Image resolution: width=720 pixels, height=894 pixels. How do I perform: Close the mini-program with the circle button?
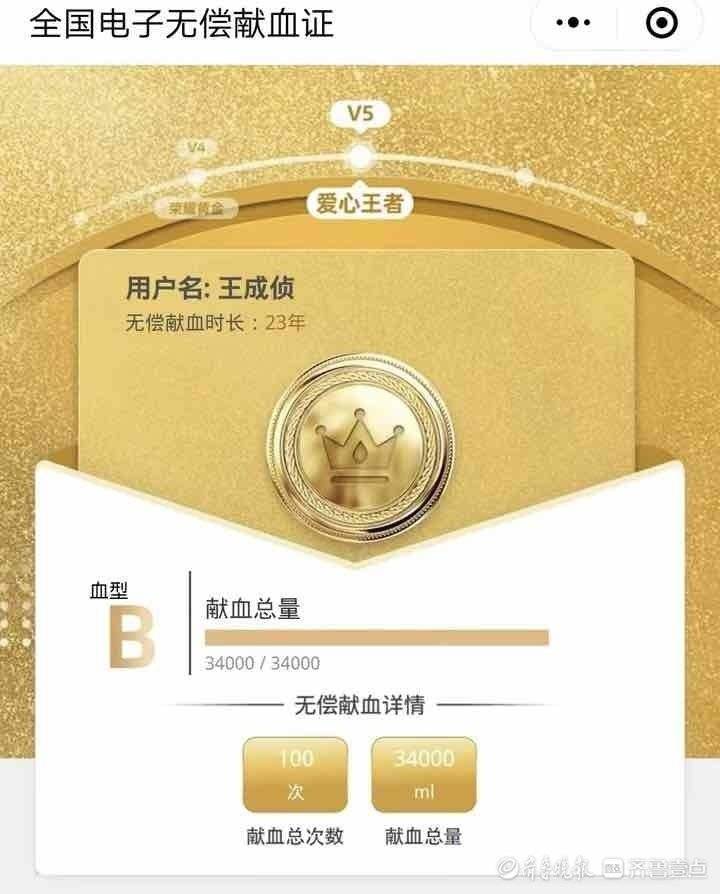[x=661, y=22]
